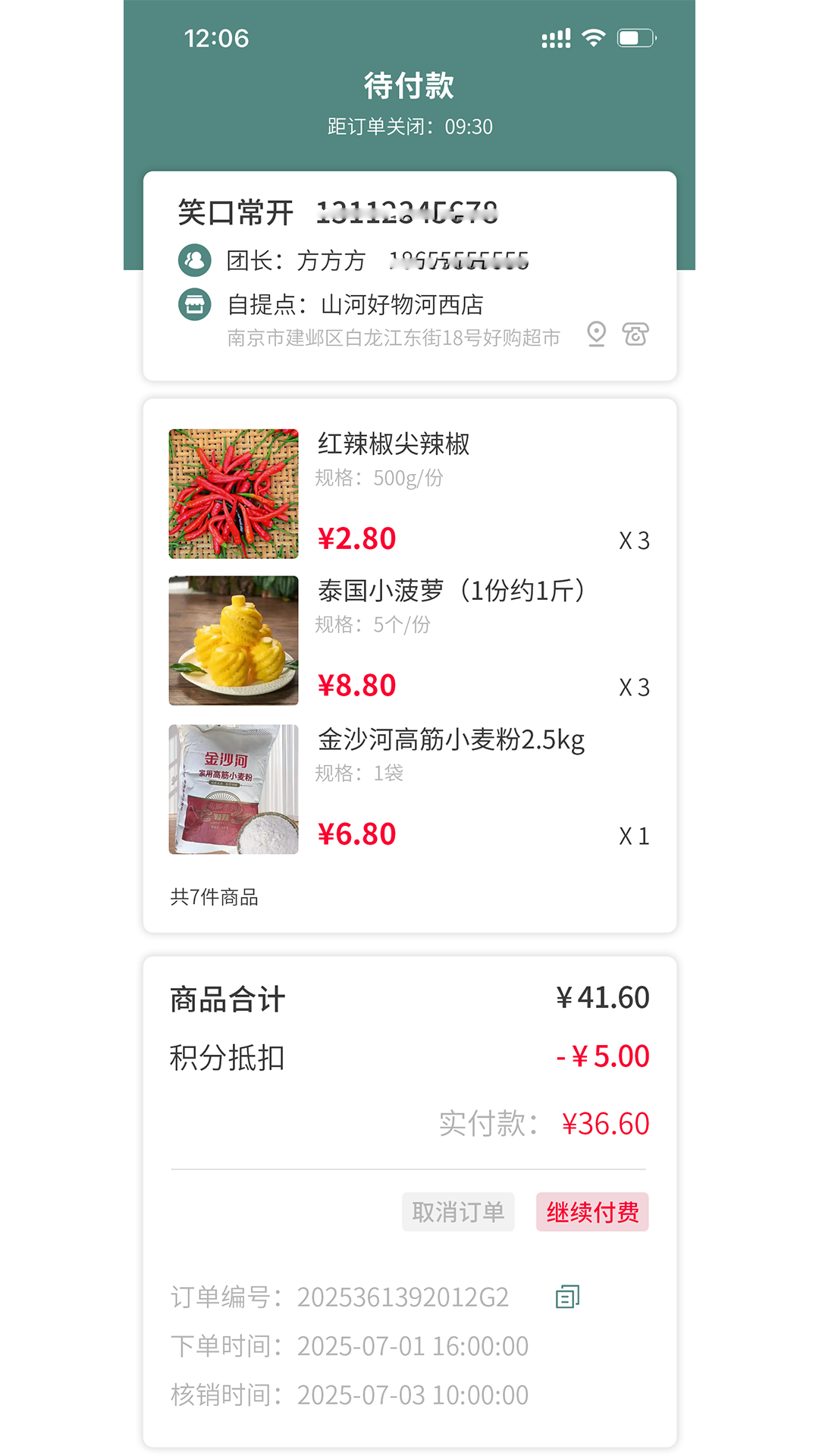
Task: Open the pickup point location map icon
Action: pos(597,334)
